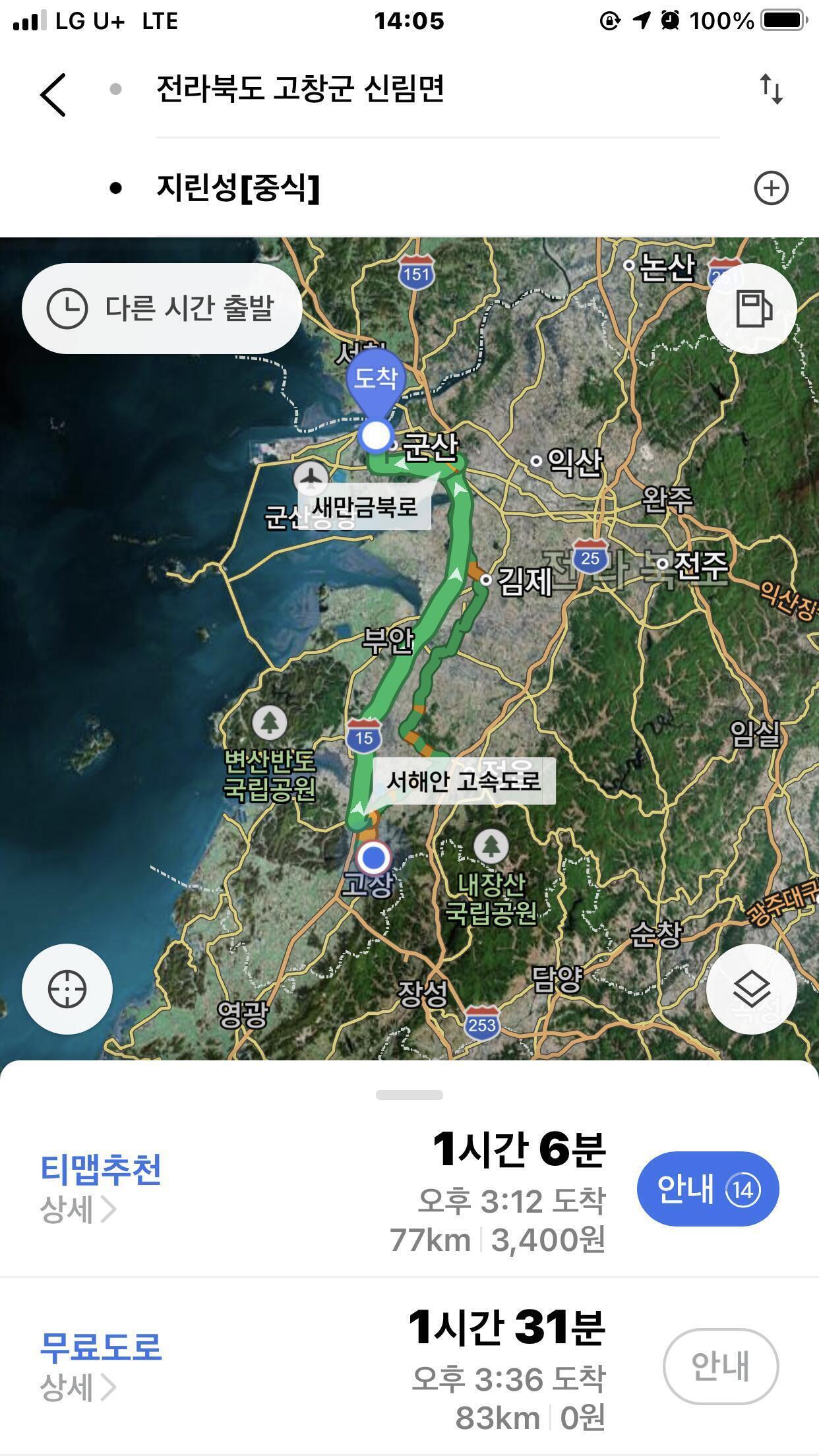
Task: Start guidance for 티맵추천 route
Action: coord(708,1189)
